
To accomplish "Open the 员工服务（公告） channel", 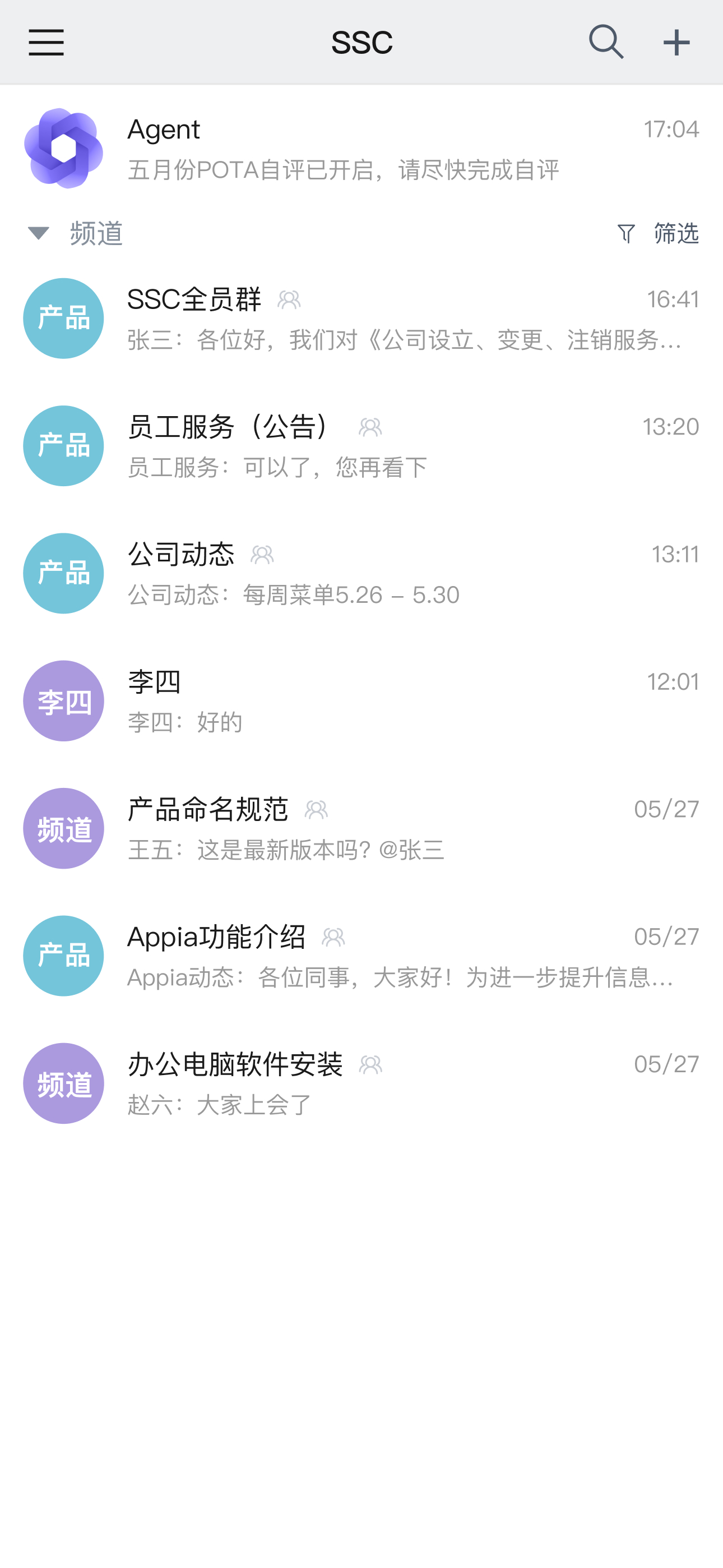I will tap(361, 446).
